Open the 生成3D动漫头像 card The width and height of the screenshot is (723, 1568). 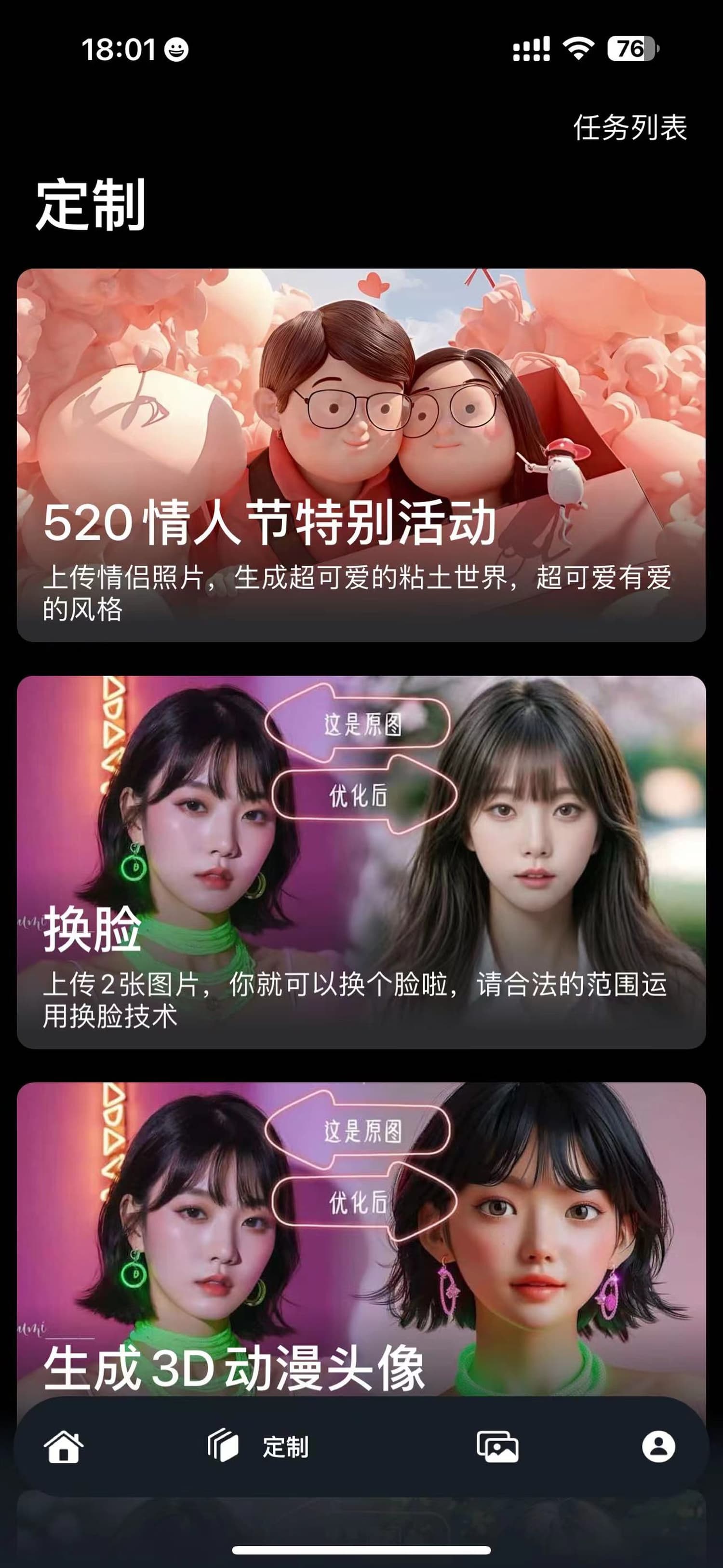(x=361, y=1242)
